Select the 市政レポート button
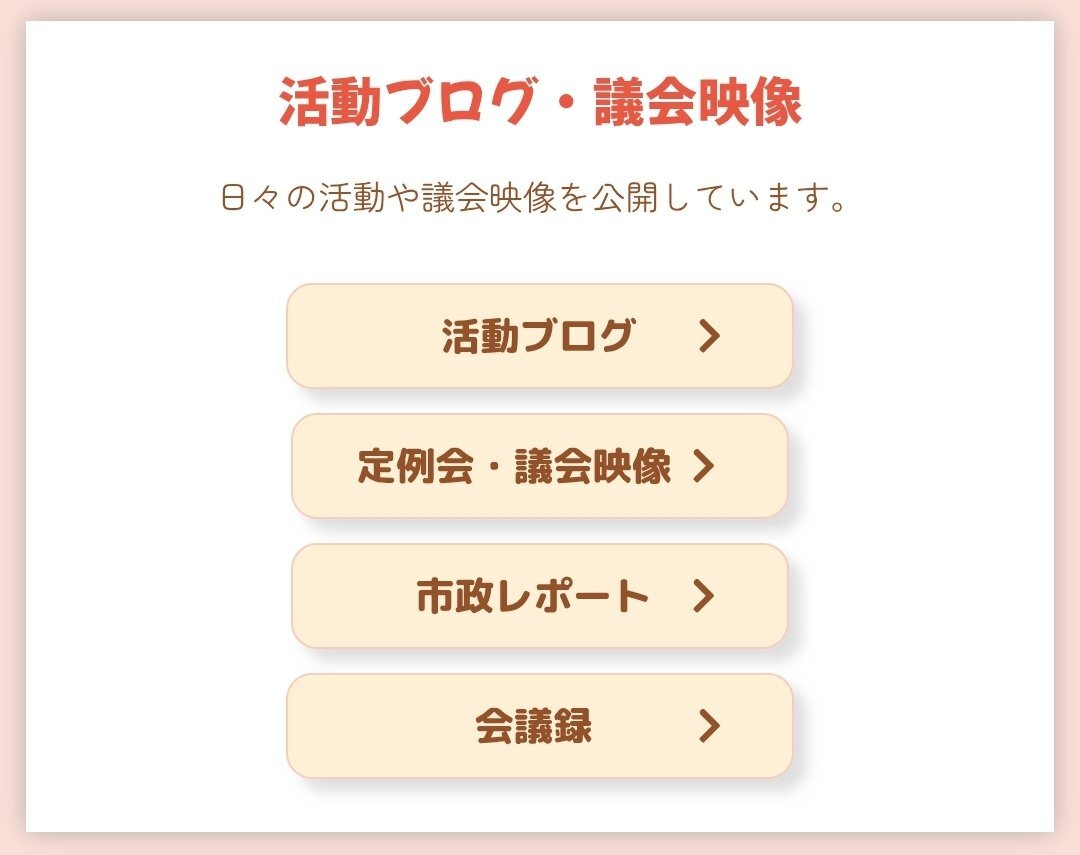The image size is (1080, 855). (539, 596)
